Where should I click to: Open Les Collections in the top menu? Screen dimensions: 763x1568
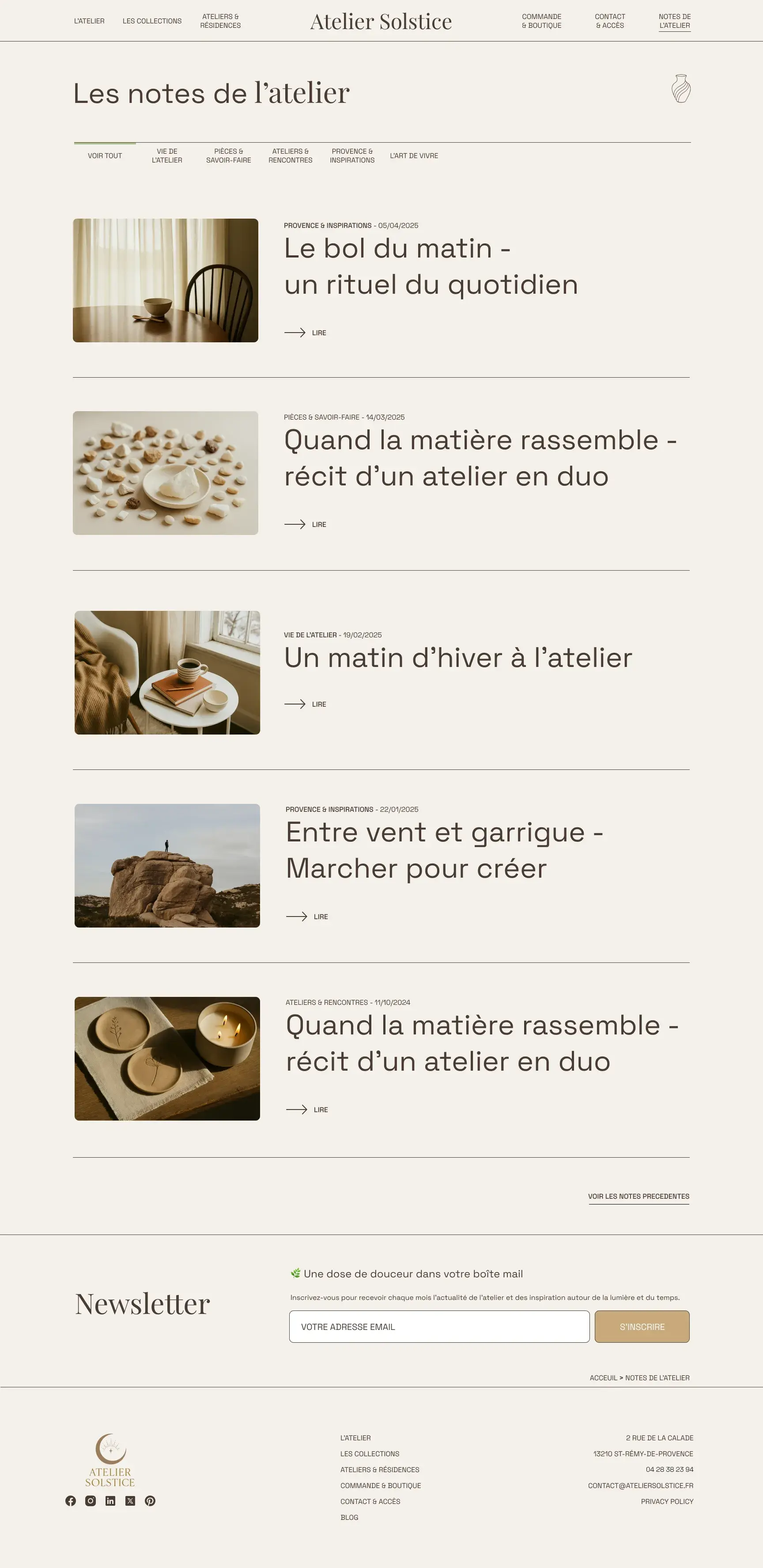tap(152, 21)
